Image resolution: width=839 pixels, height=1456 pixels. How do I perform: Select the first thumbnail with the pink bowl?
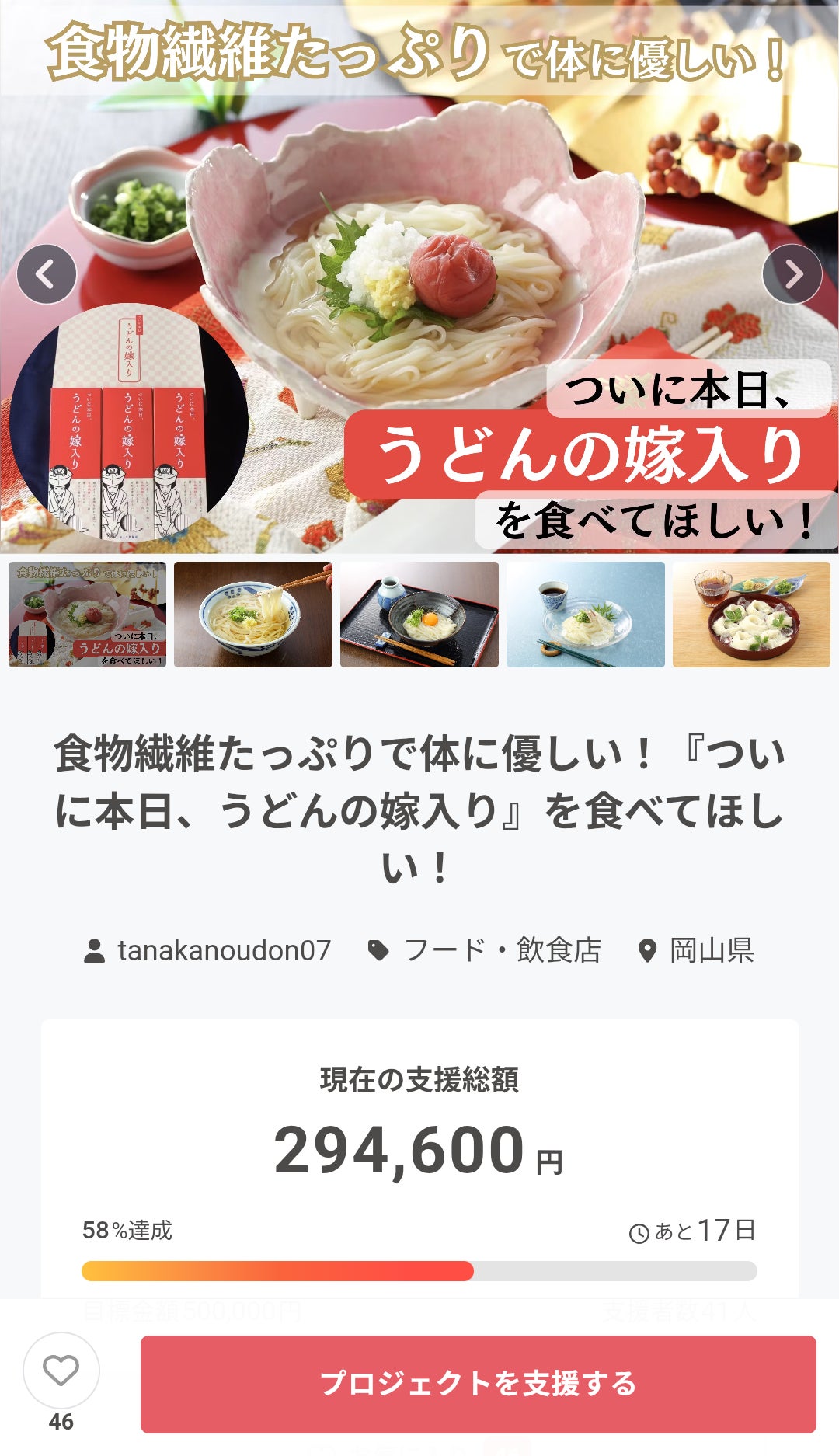point(87,615)
